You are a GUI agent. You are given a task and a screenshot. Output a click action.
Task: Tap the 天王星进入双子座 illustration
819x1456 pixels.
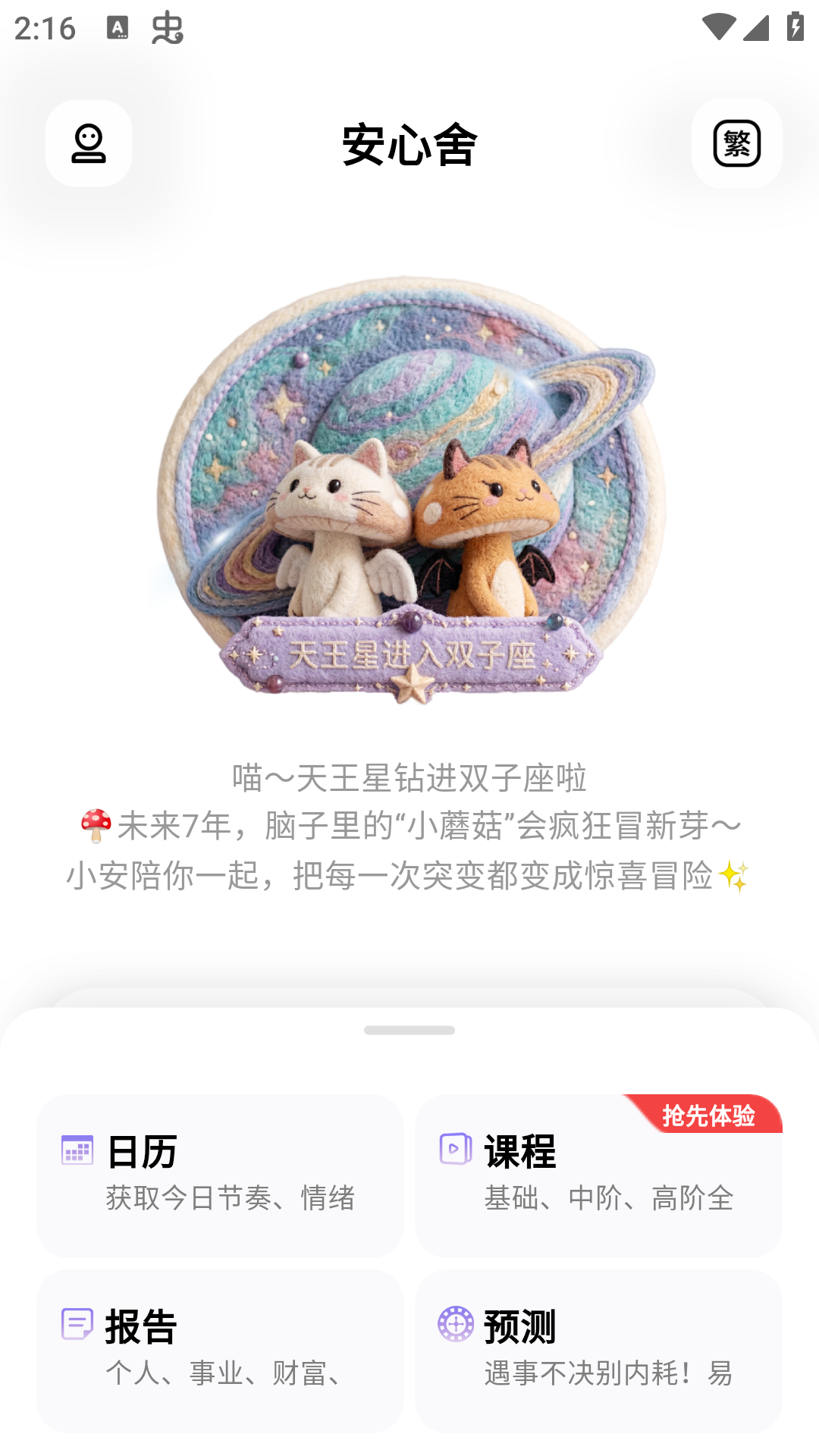[409, 493]
